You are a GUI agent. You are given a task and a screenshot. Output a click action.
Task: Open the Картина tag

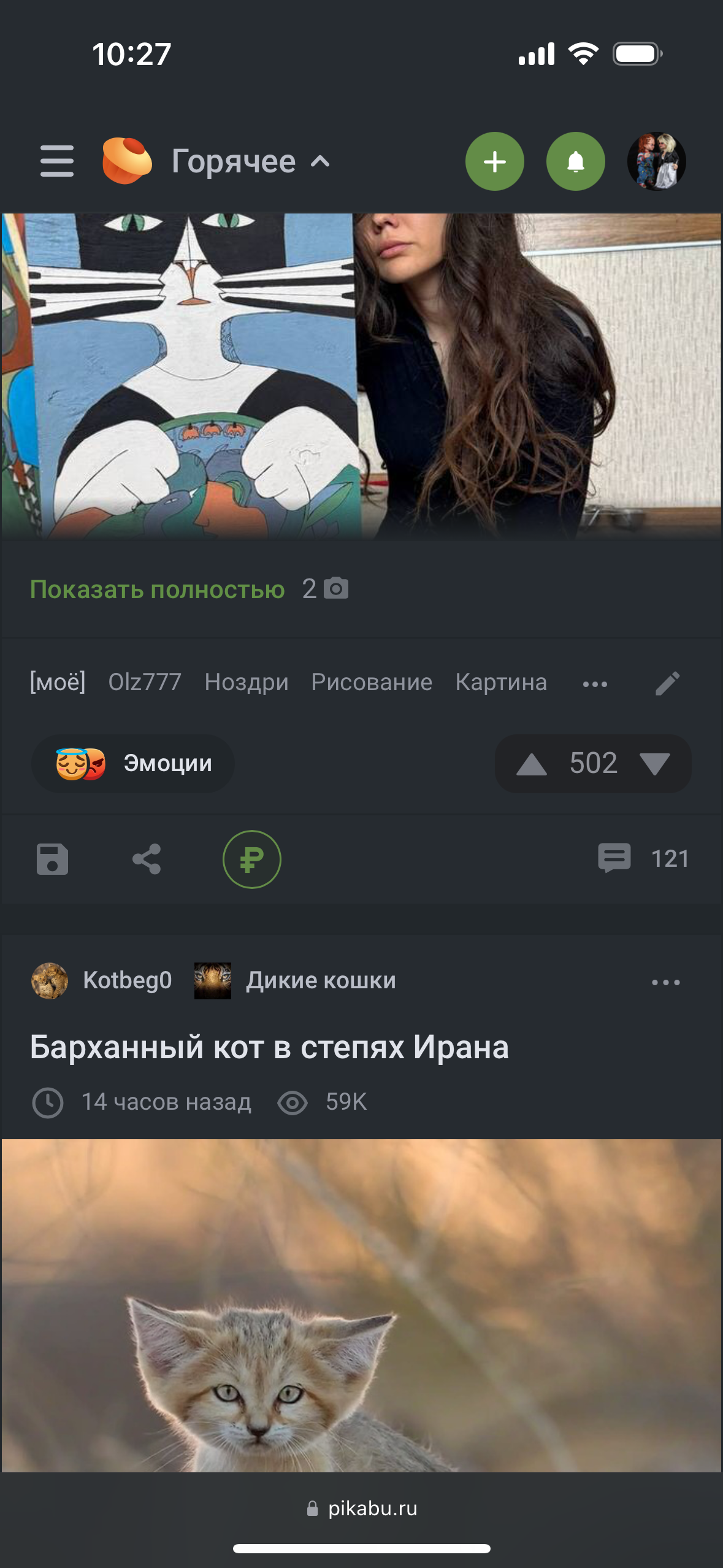point(501,682)
